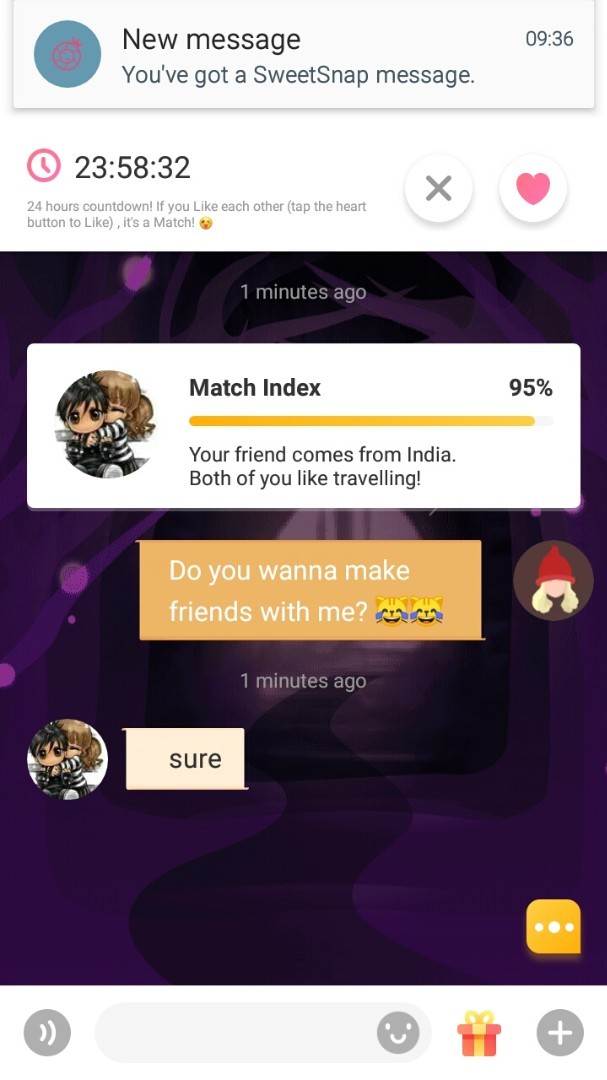Open the emoji smiley picker
Screen dimensions: 607x1080
(397, 1033)
